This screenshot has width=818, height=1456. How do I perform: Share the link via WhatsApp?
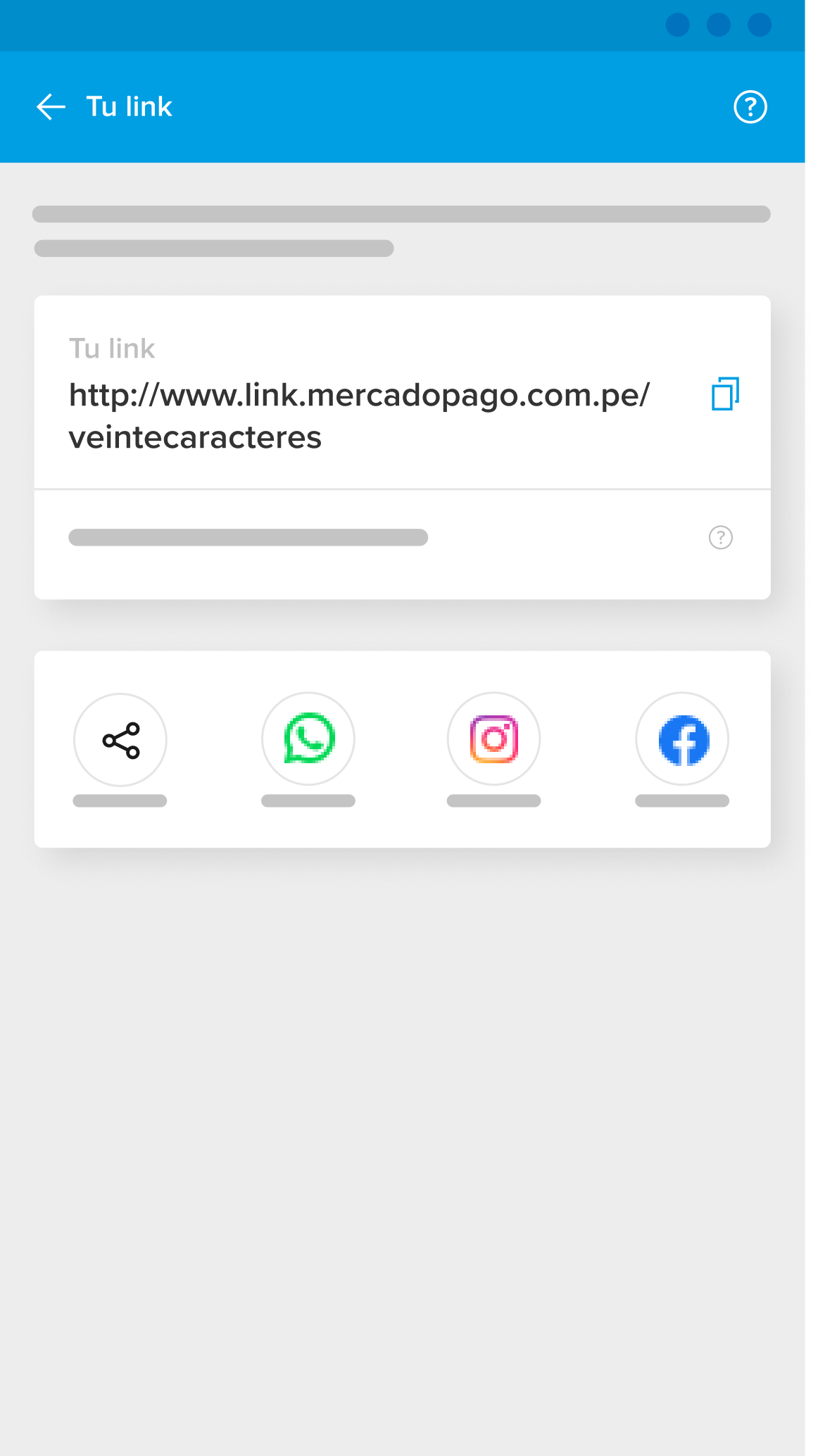[x=308, y=739]
